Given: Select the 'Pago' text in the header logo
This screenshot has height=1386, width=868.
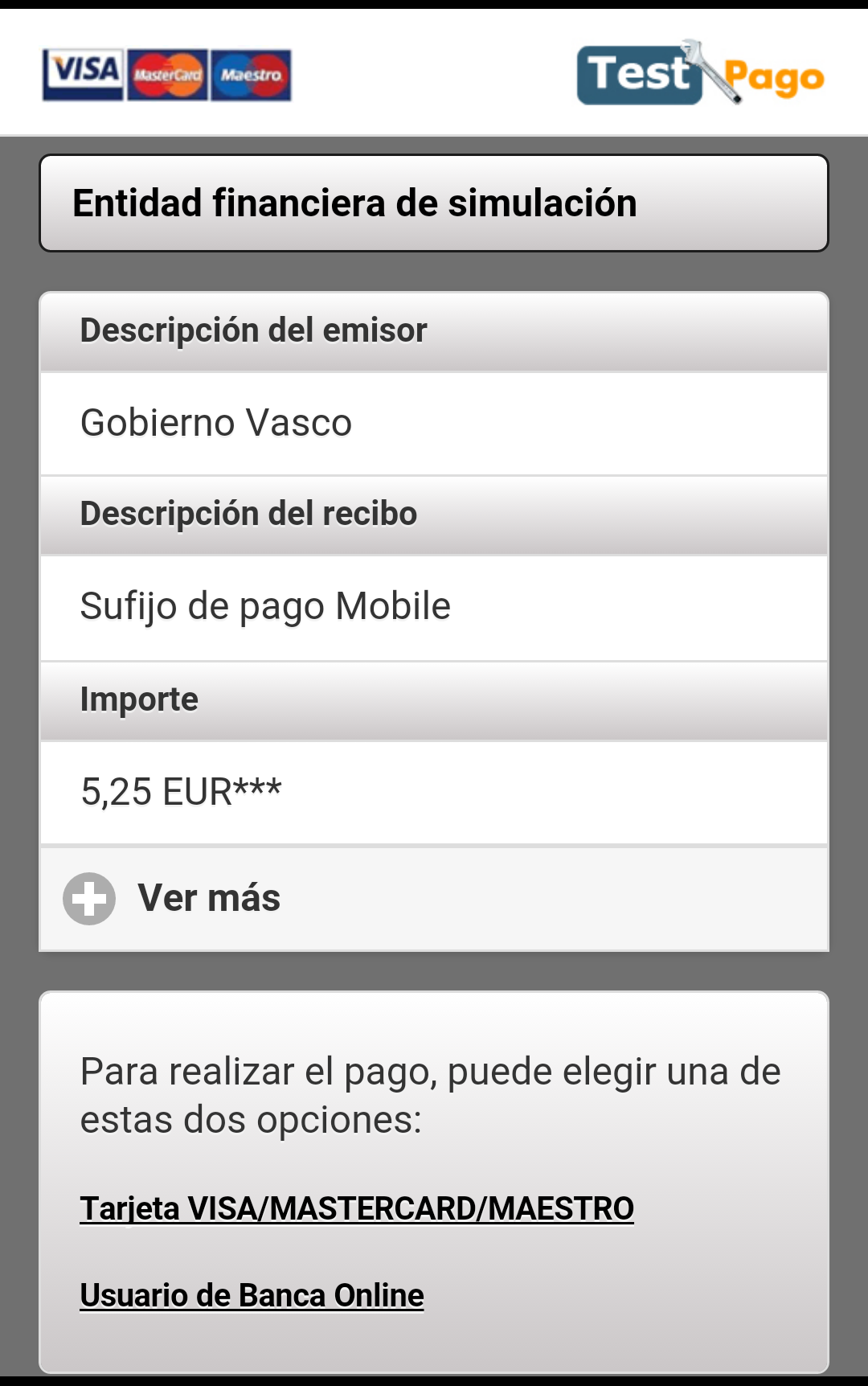Looking at the screenshot, I should pos(776,76).
